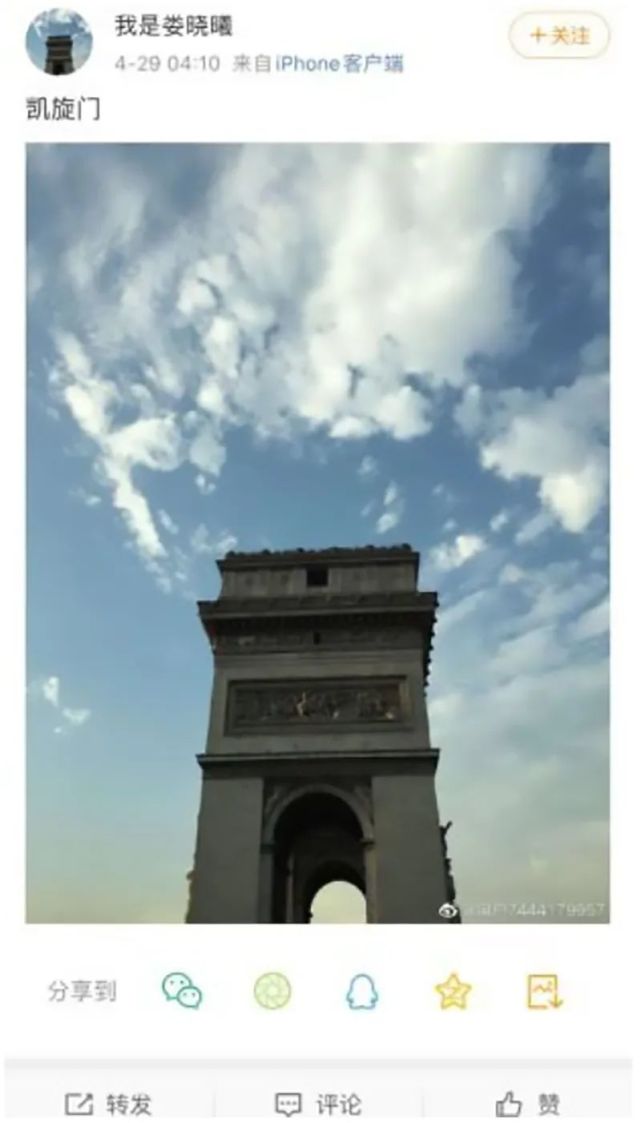This screenshot has height=1123, width=641.
Task: Repost using the 转发 button
Action: click(109, 1103)
